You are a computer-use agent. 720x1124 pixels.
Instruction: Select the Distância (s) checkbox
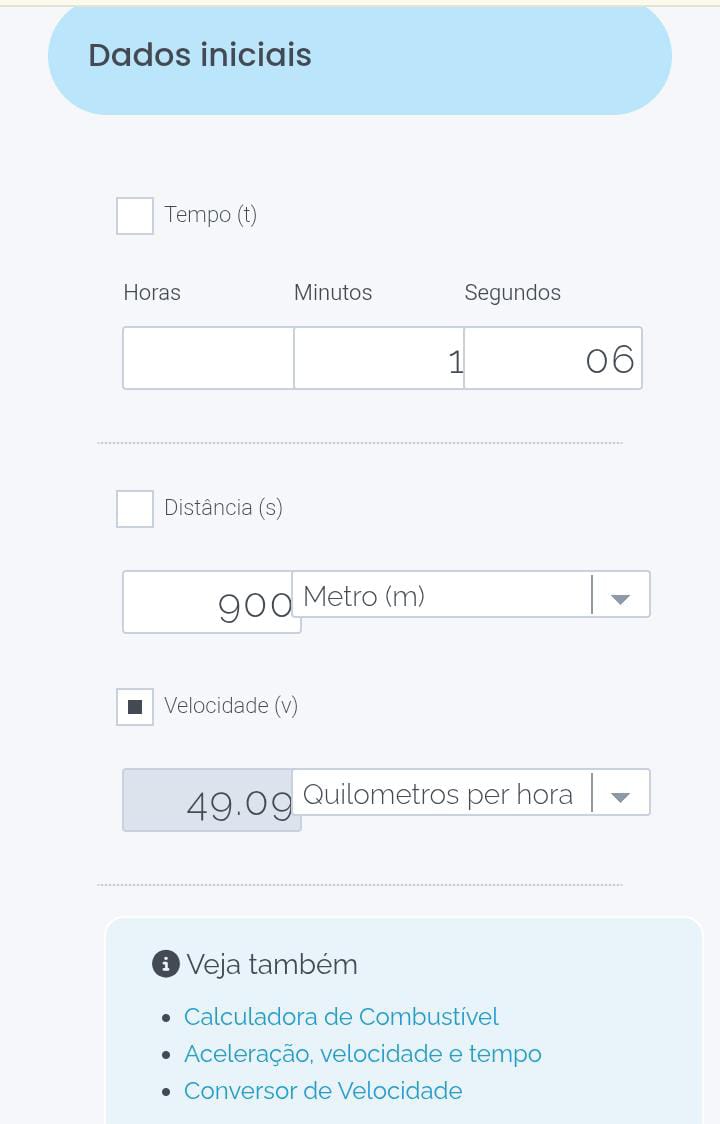[135, 509]
